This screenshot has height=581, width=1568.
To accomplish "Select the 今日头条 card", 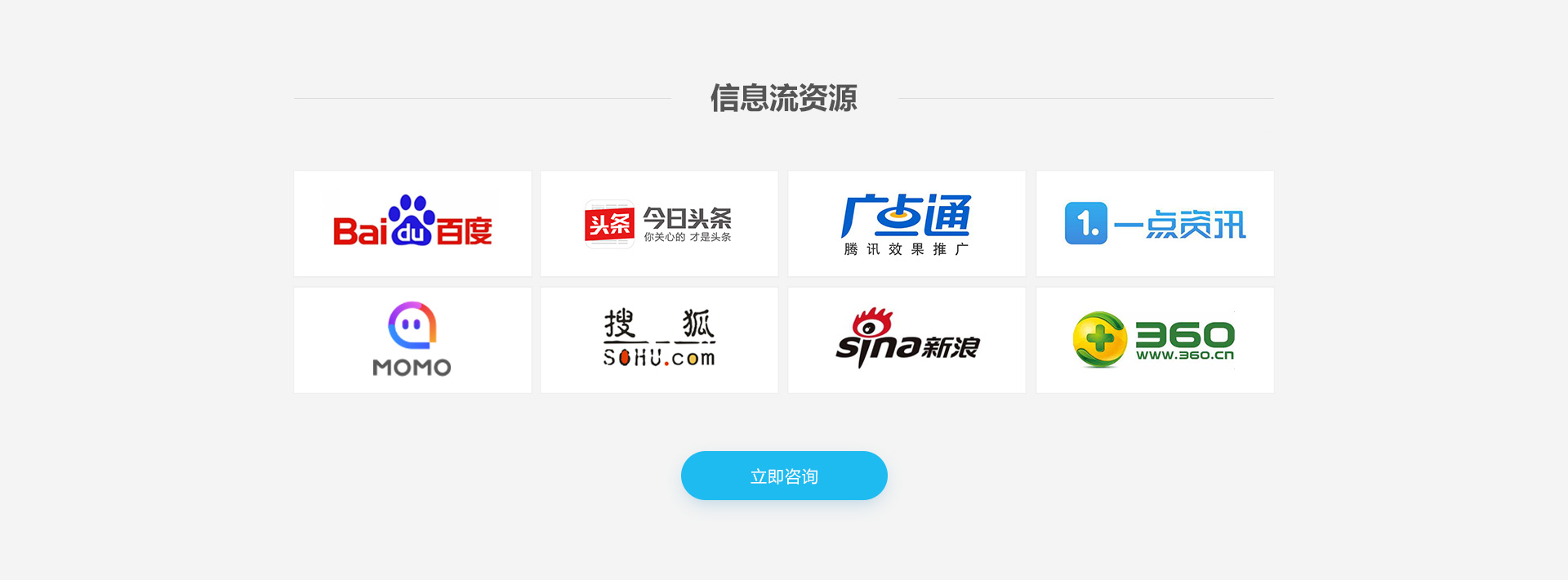I will pos(659,223).
